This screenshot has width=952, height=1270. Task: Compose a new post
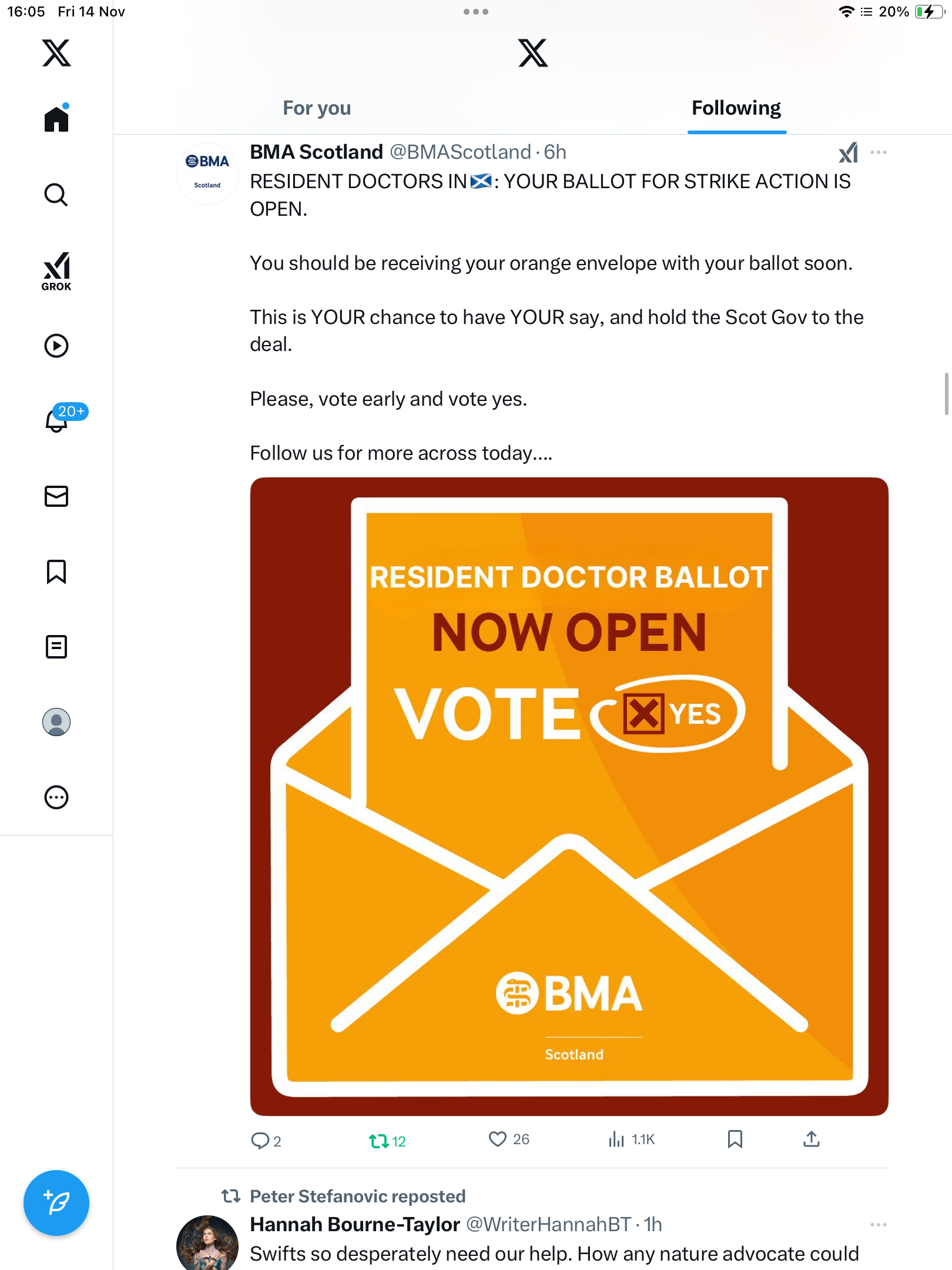[56, 1203]
